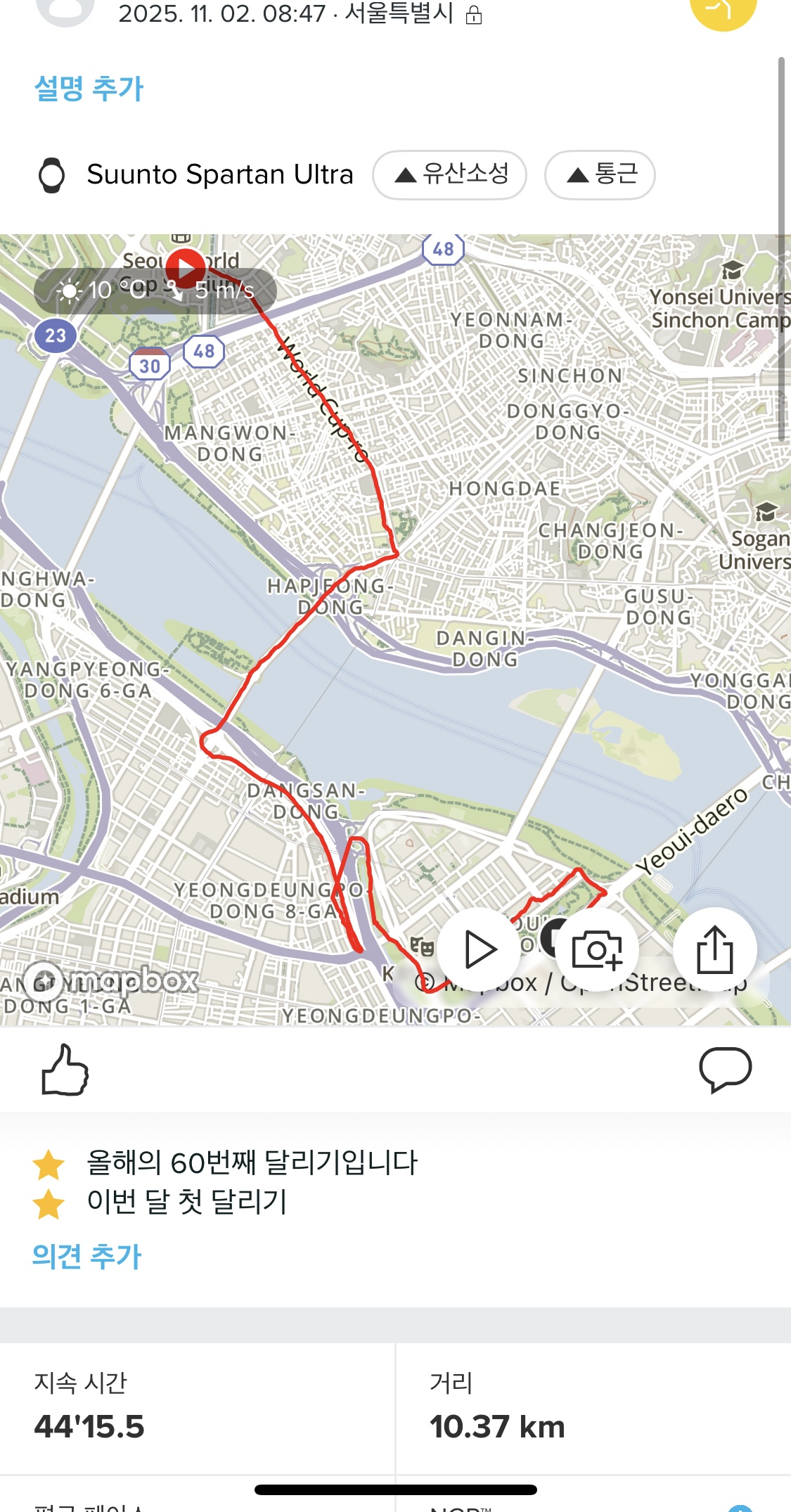Share this workout
The height and width of the screenshot is (1512, 791).
point(714,949)
